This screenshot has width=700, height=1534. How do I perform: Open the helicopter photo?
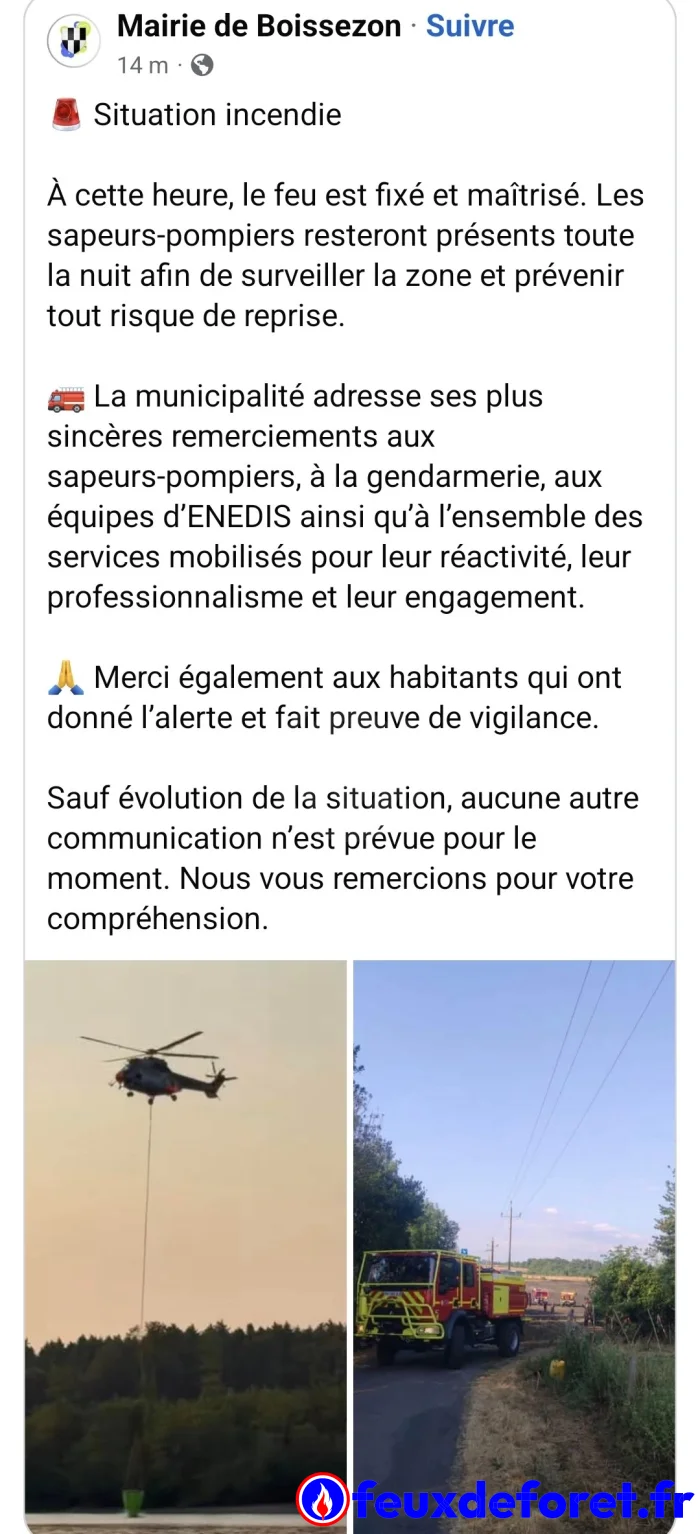[186, 1246]
